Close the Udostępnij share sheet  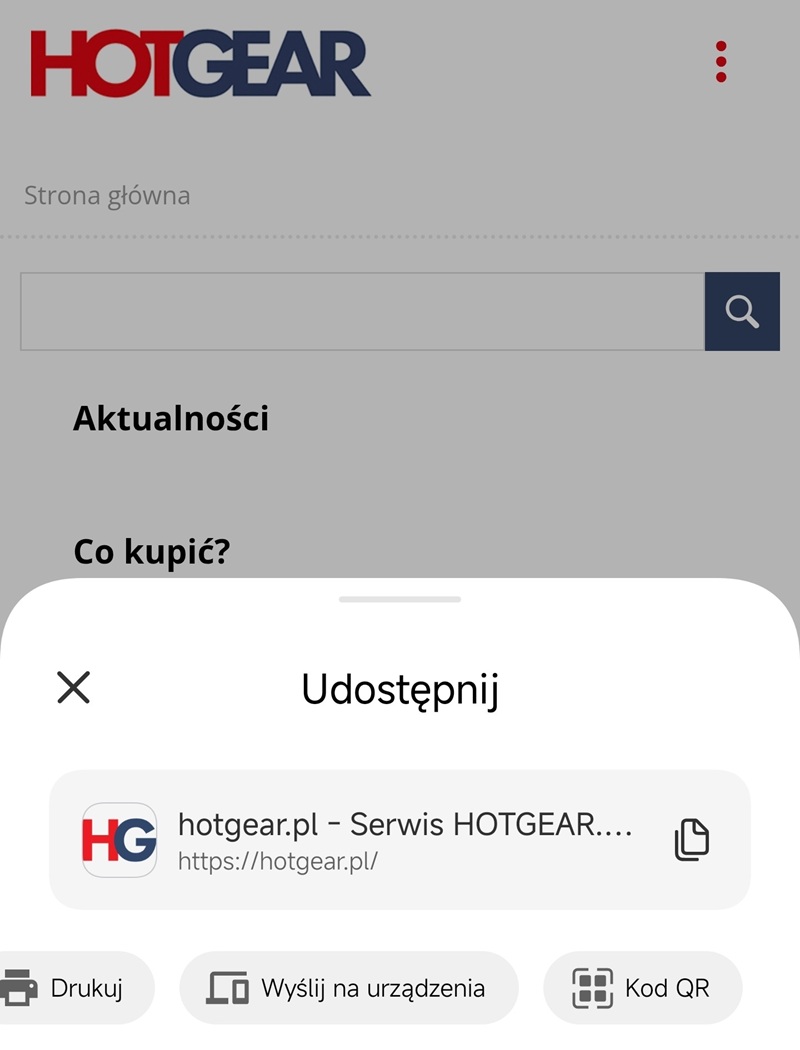74,688
